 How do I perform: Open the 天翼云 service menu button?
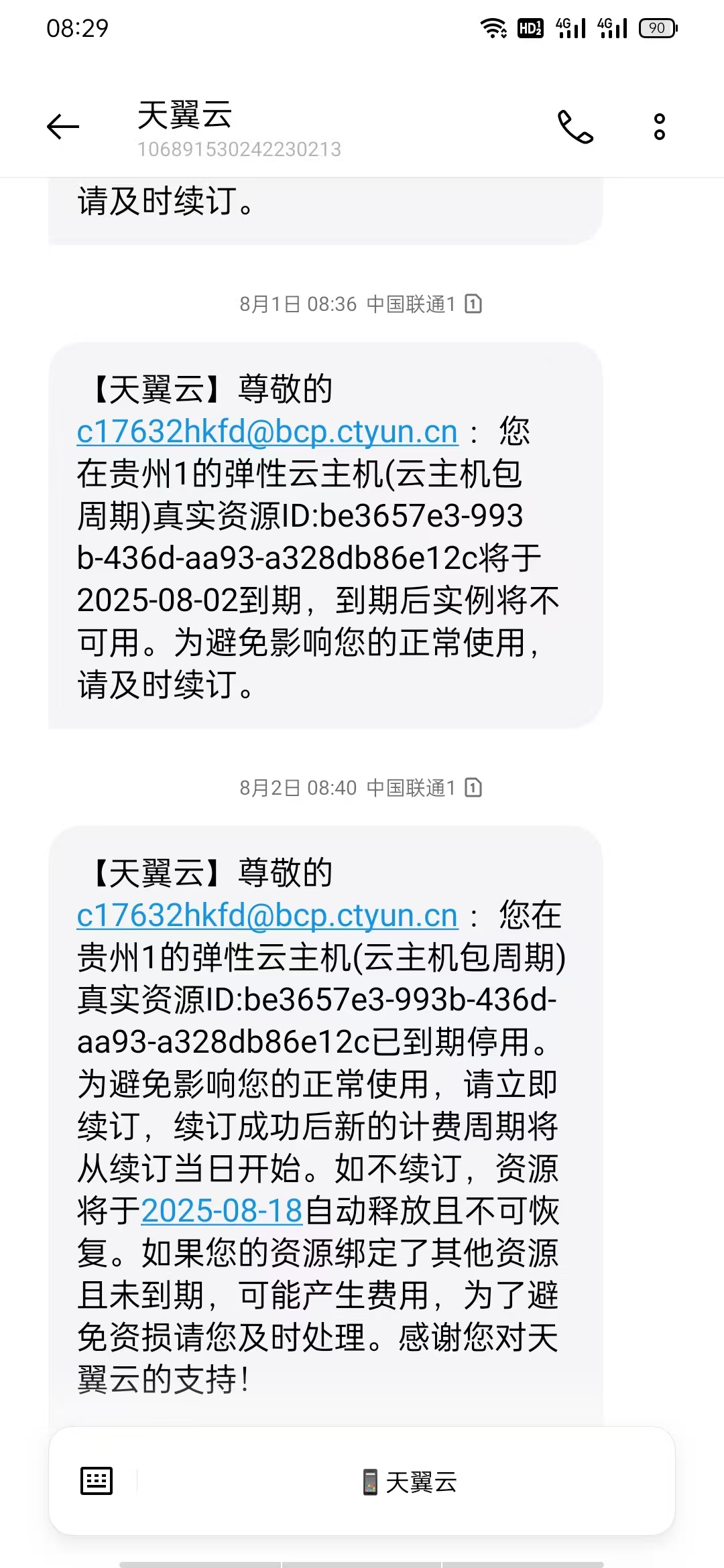click(409, 1482)
